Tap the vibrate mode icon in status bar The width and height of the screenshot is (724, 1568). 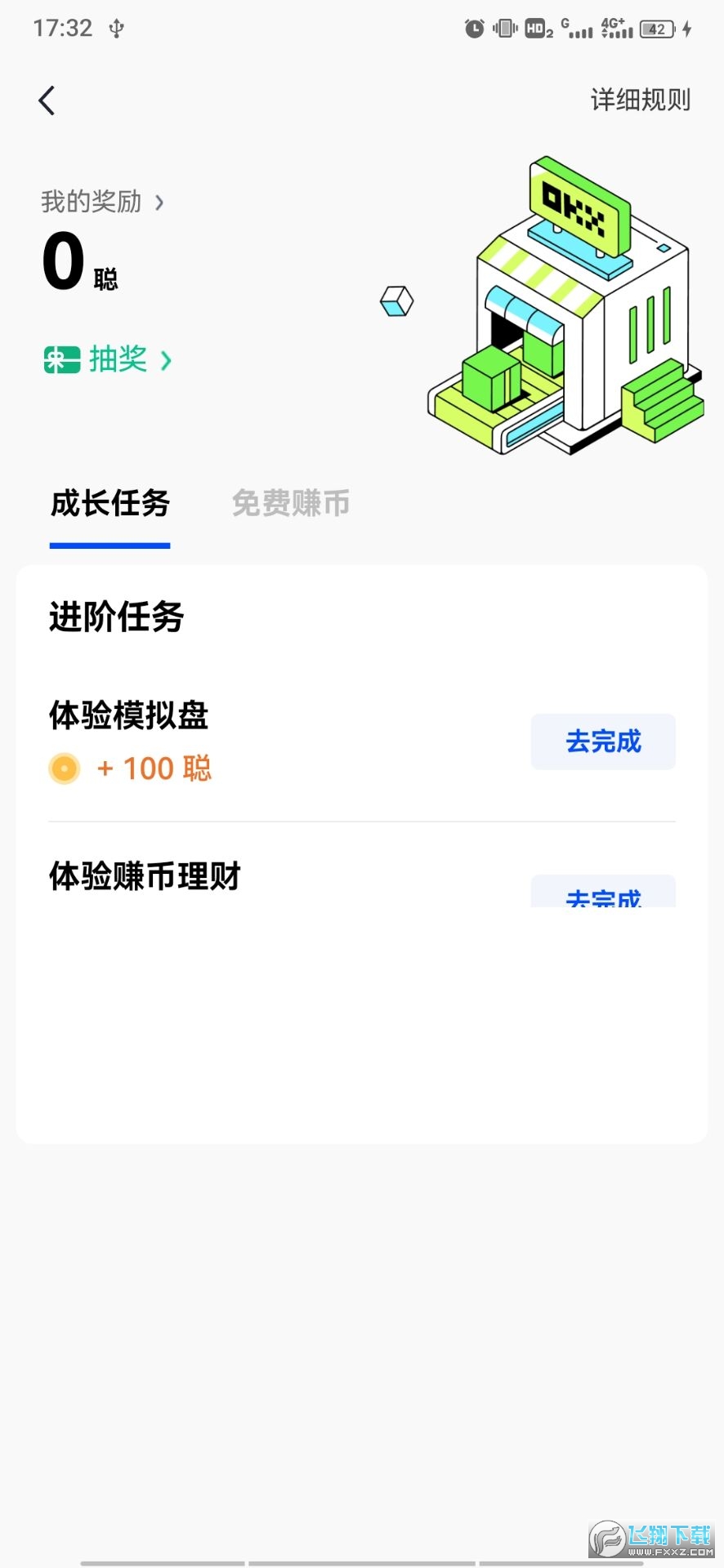click(504, 27)
